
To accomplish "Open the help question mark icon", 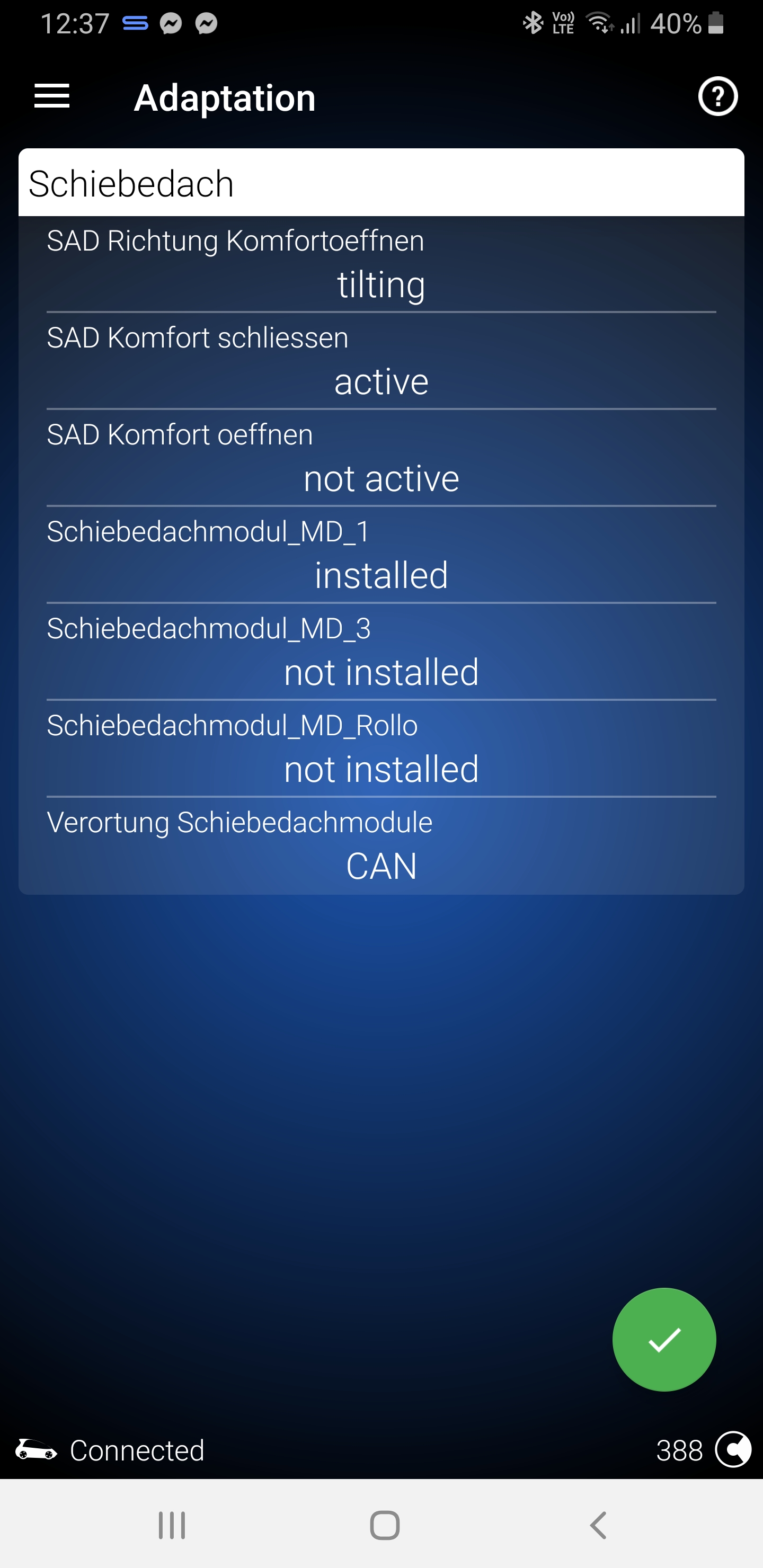I will [x=717, y=96].
